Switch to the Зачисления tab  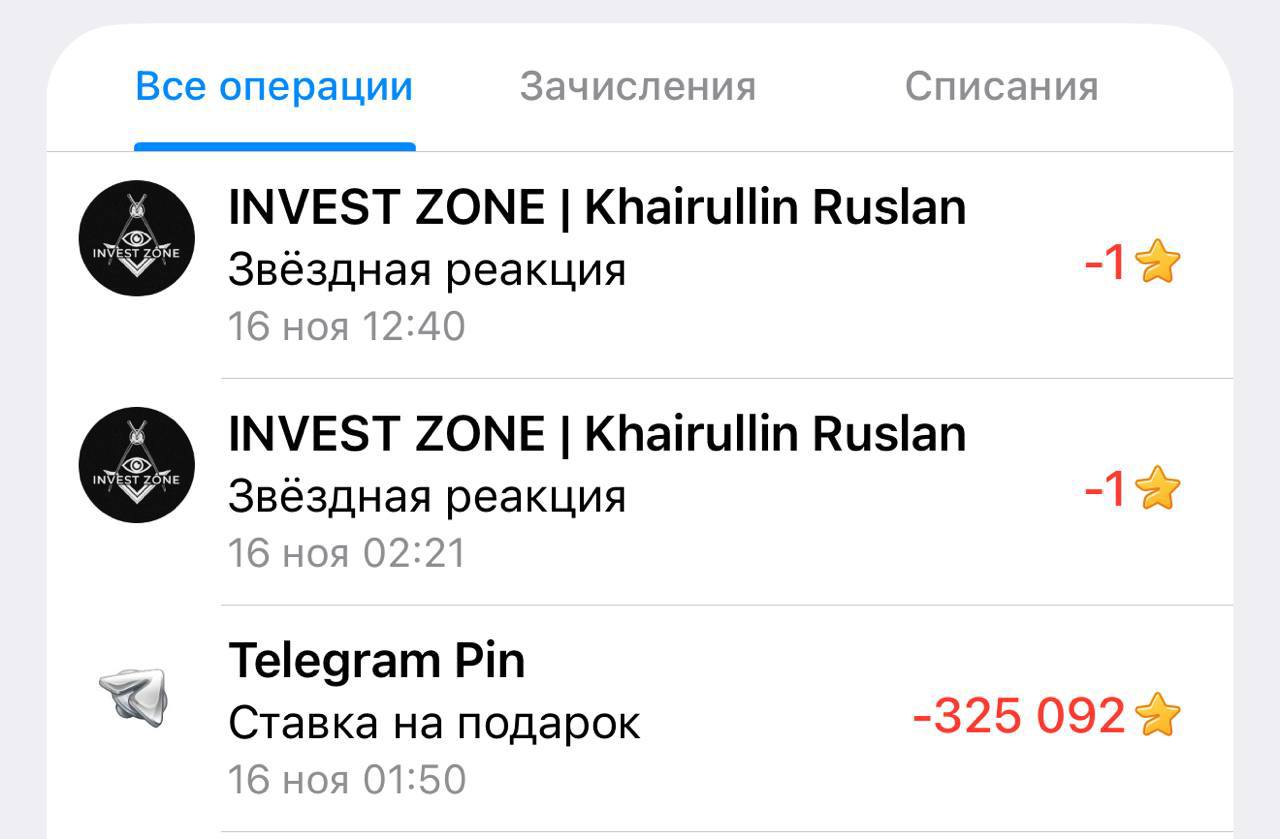click(x=637, y=87)
